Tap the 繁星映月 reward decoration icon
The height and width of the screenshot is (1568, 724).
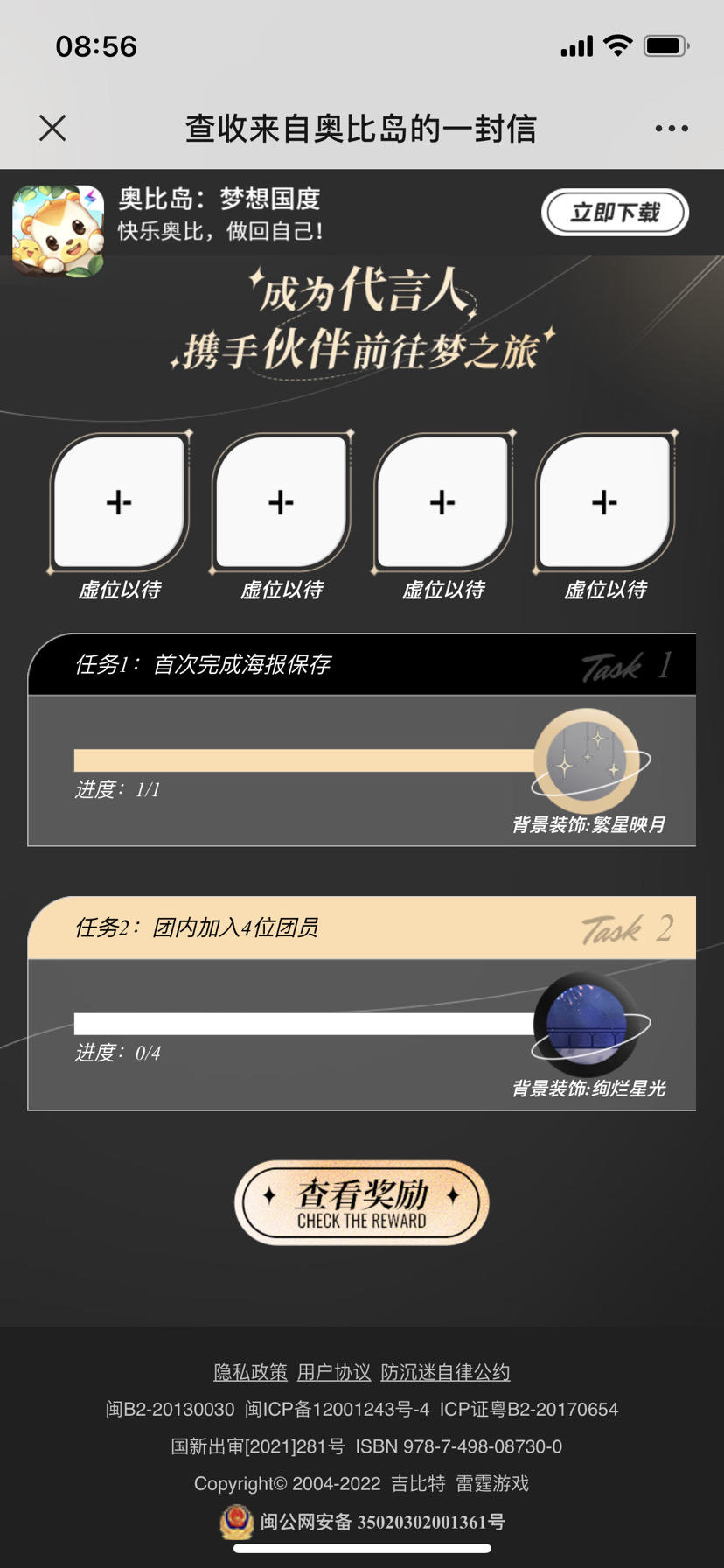[x=588, y=758]
